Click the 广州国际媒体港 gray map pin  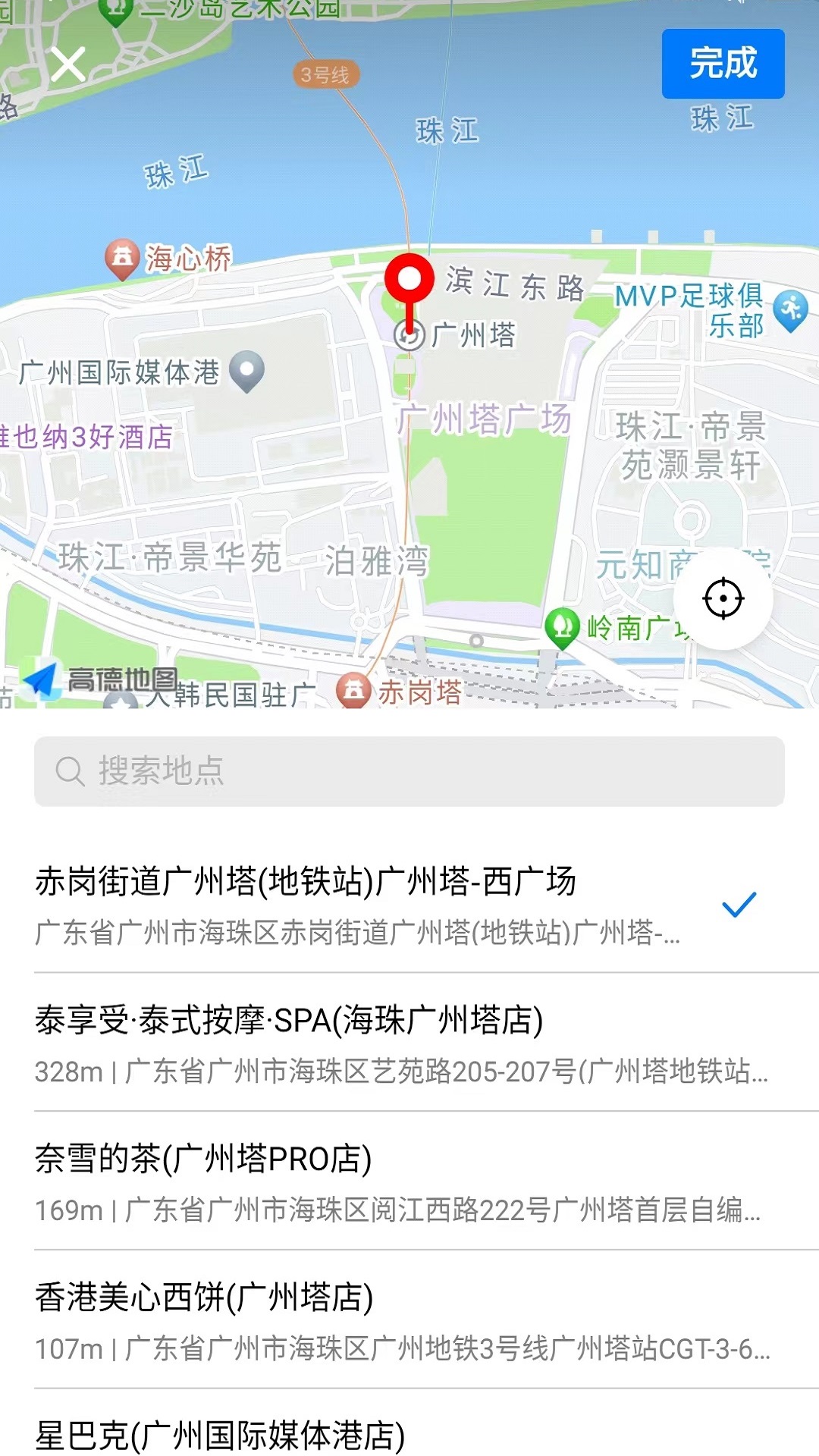pos(245,371)
